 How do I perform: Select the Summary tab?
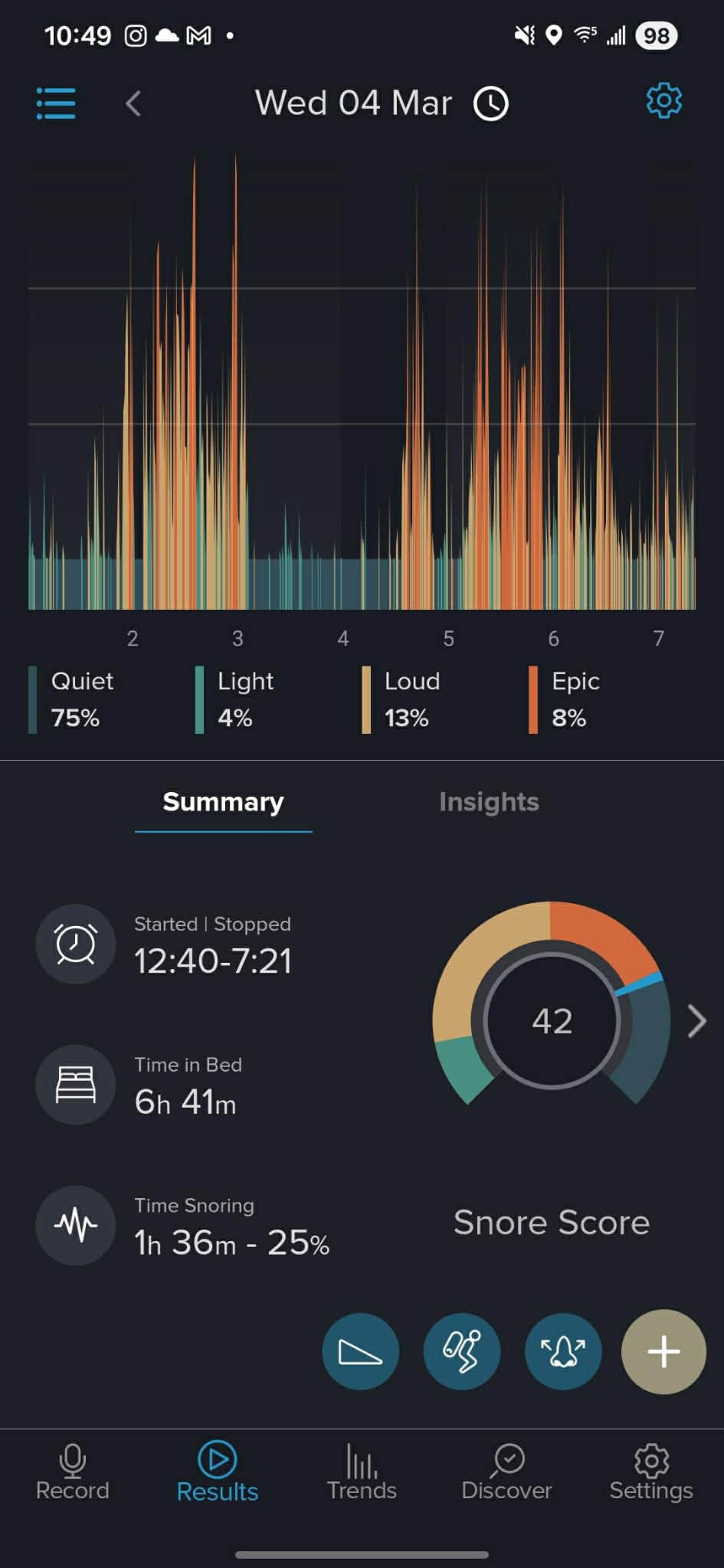click(223, 802)
